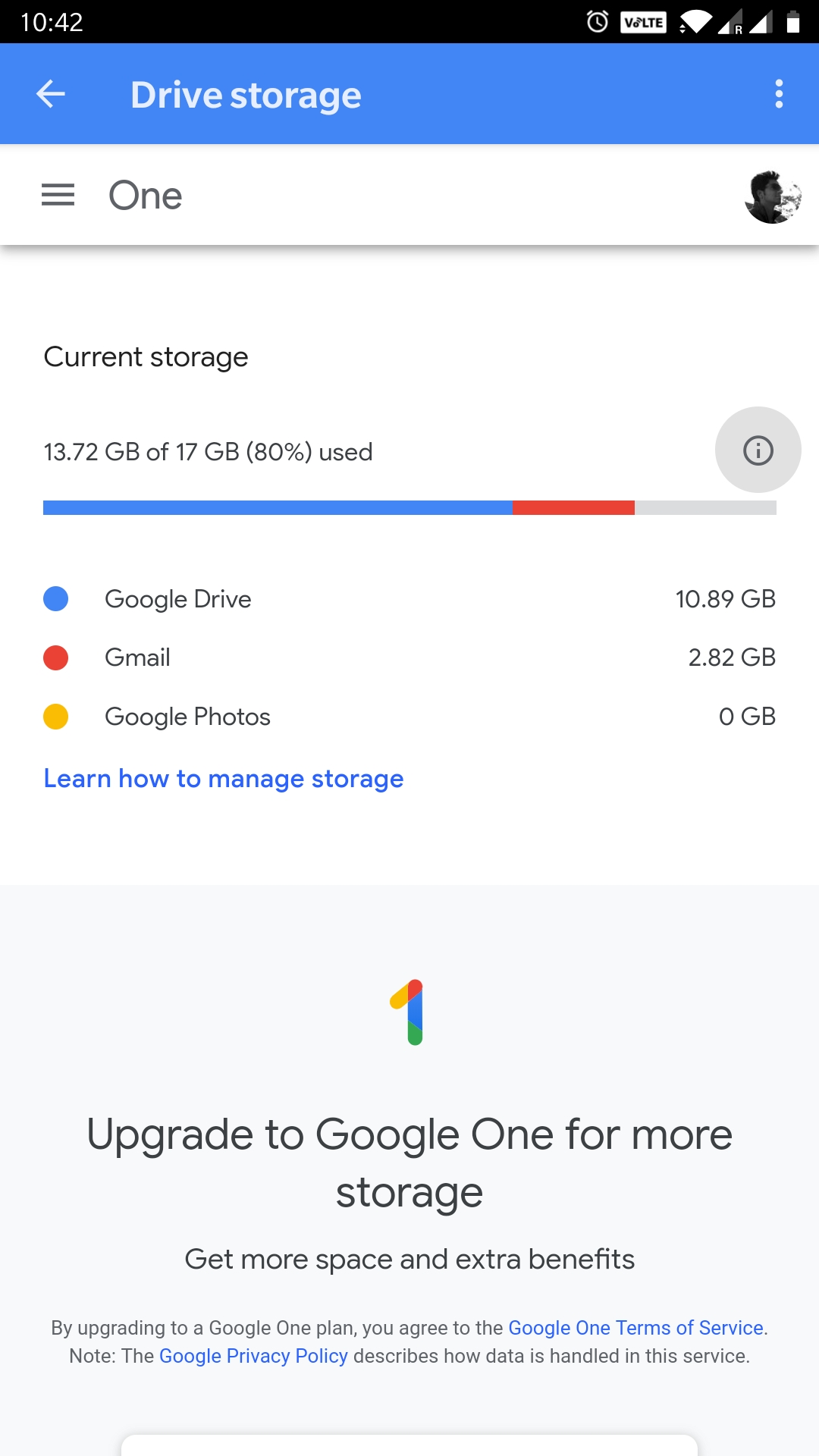Viewport: 819px width, 1456px height.
Task: Open the hamburger navigation drawer
Action: pyautogui.click(x=58, y=196)
